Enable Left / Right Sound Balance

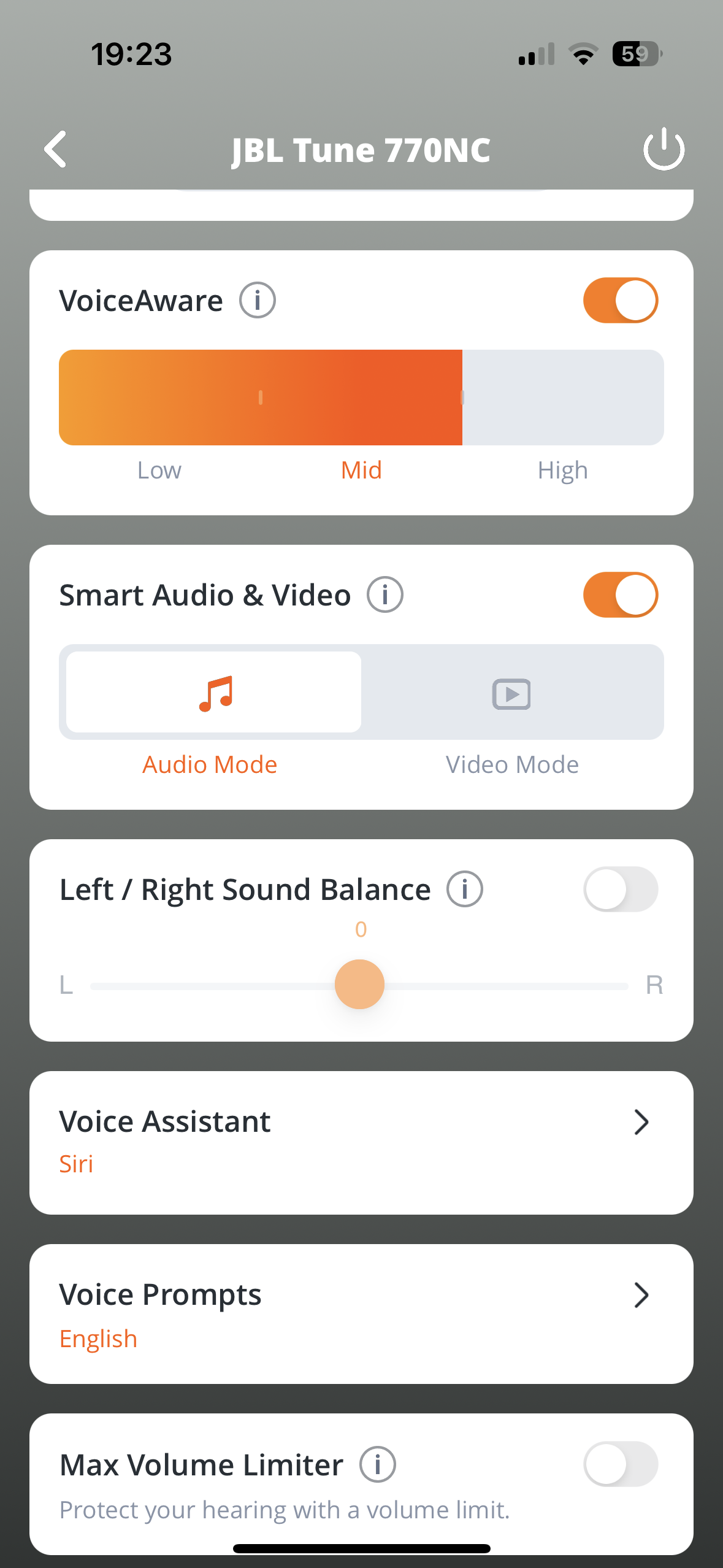621,890
